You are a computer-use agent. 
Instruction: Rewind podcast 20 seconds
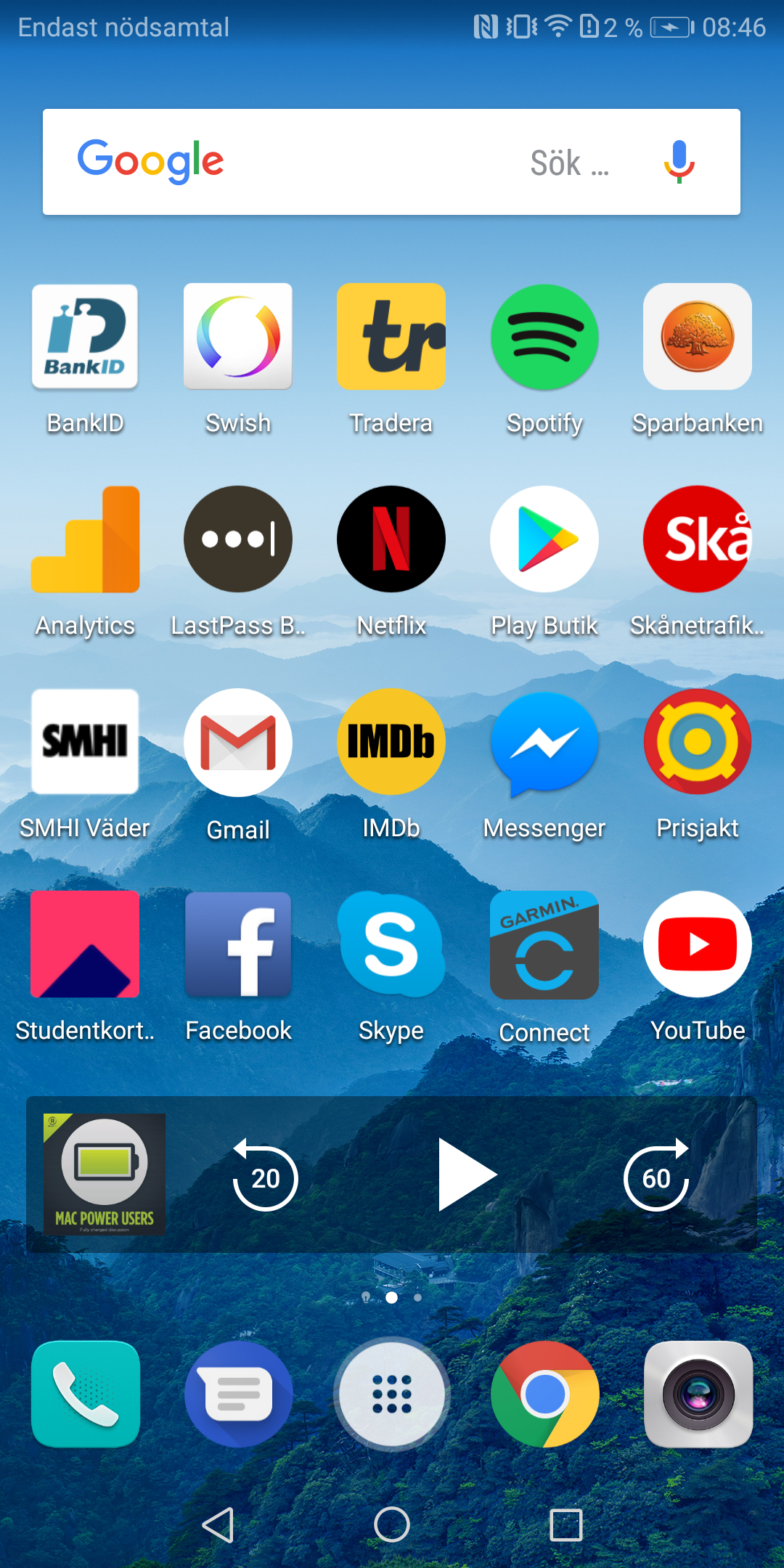(x=265, y=1175)
